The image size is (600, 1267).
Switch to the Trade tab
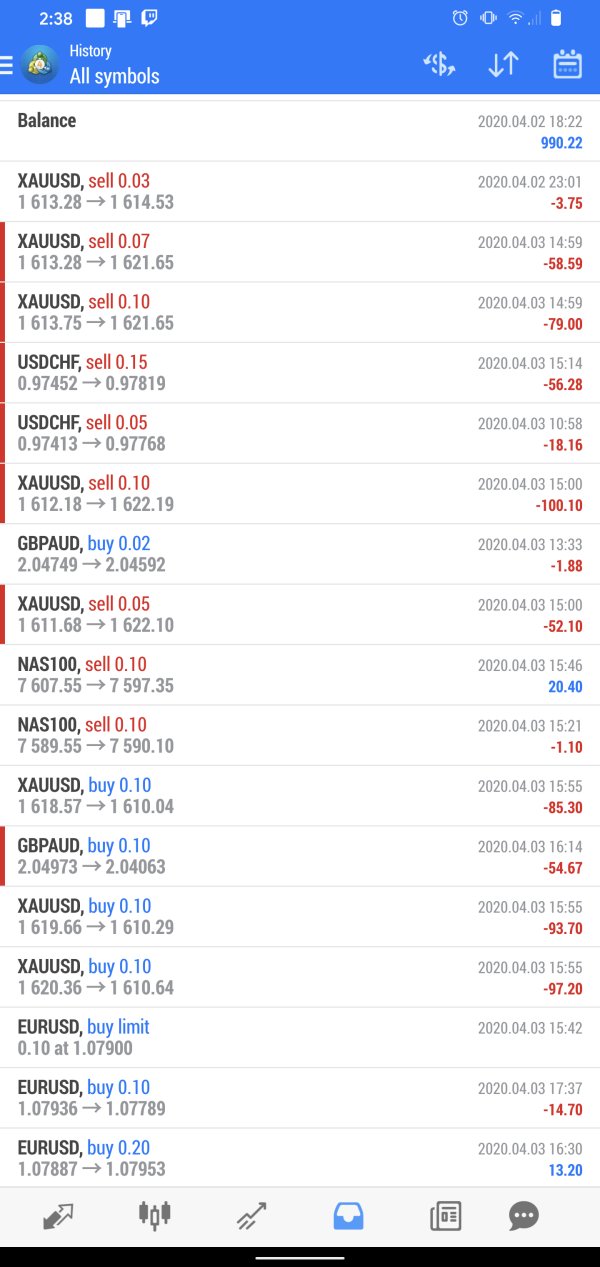coord(251,1216)
